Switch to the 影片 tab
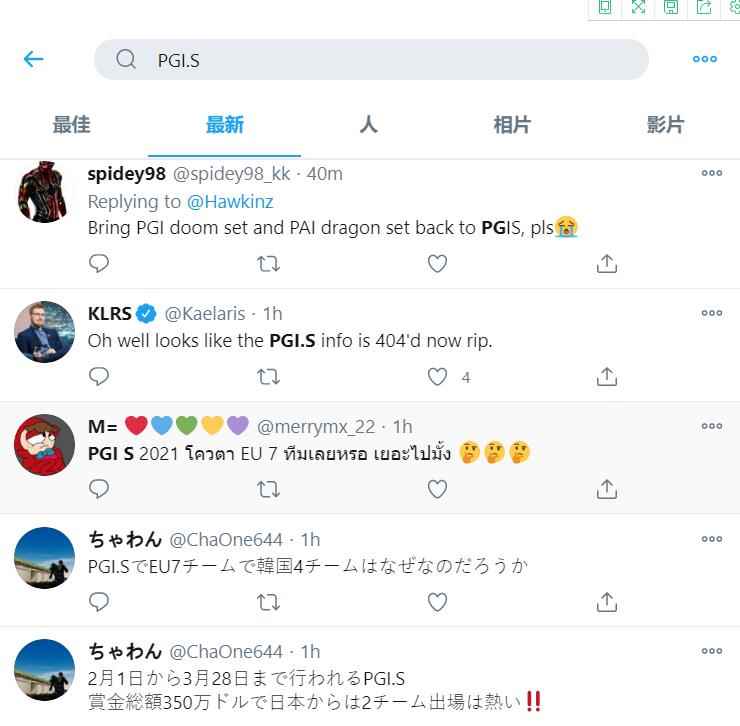 pyautogui.click(x=665, y=125)
